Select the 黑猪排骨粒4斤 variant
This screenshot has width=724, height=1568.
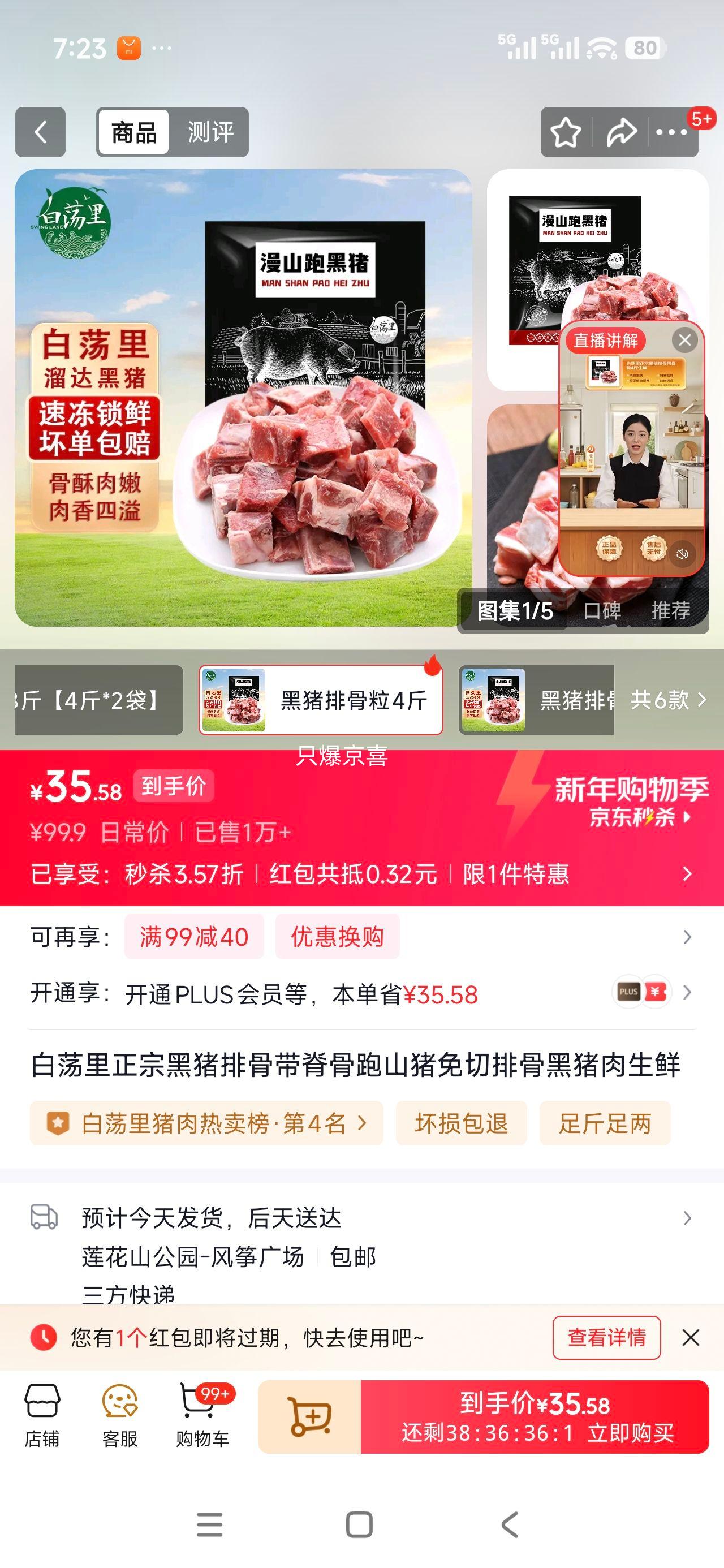click(x=321, y=700)
